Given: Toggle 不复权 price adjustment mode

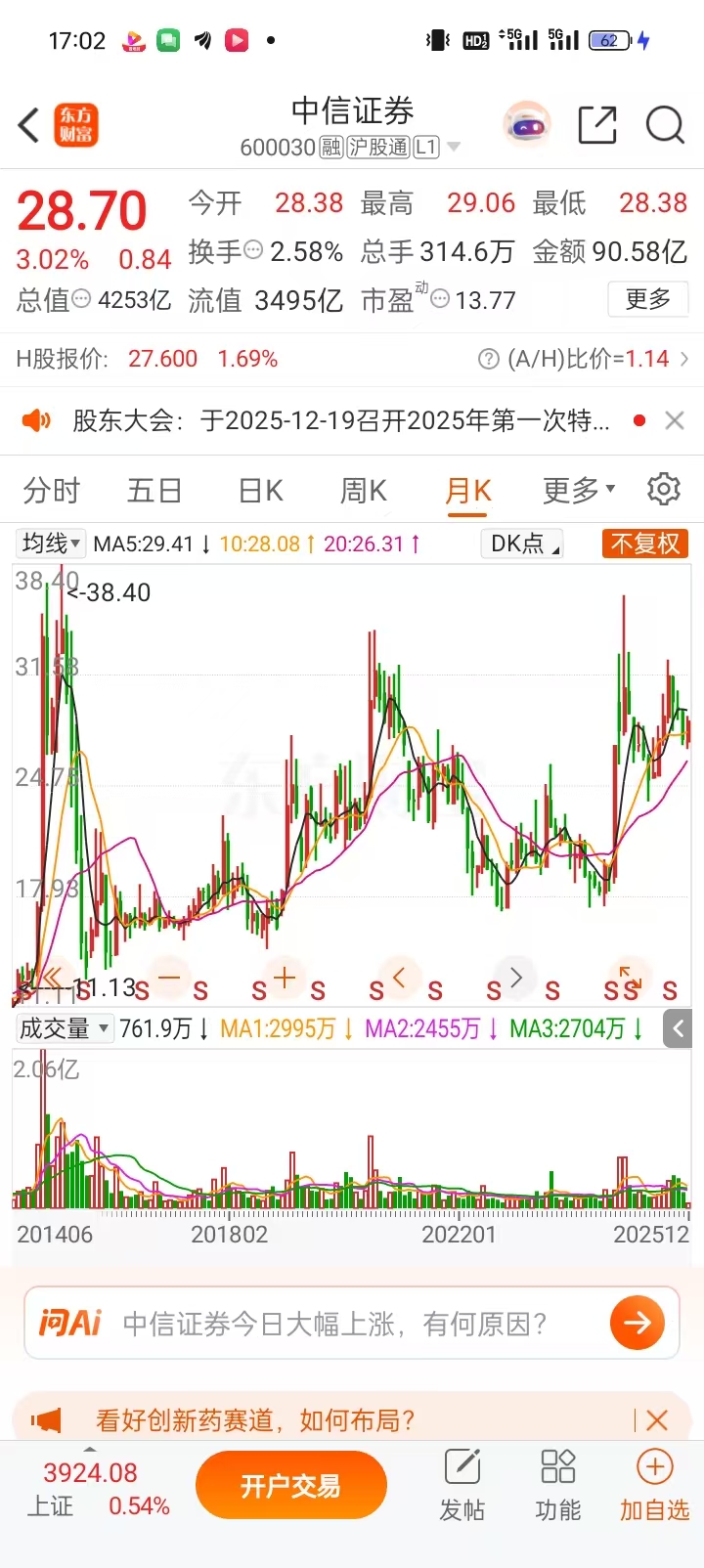Looking at the screenshot, I should 645,544.
